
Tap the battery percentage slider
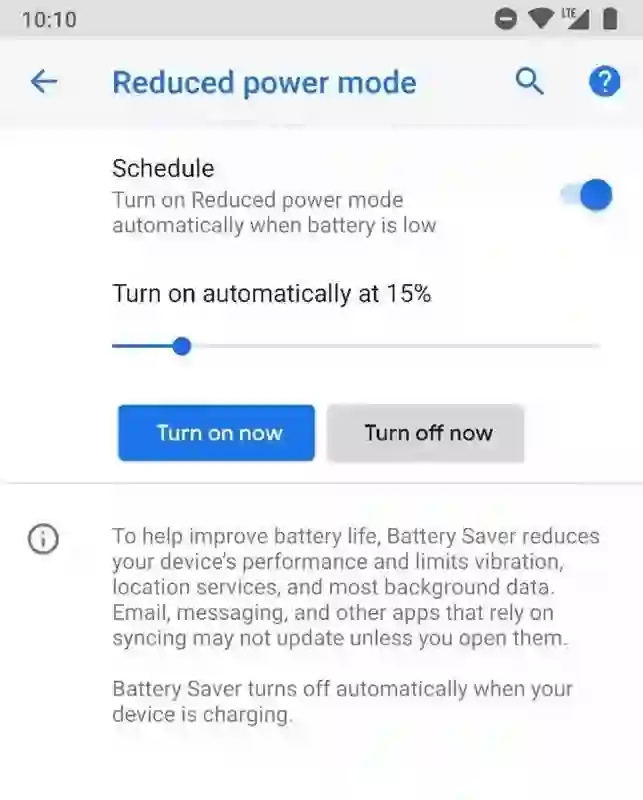[x=355, y=347]
